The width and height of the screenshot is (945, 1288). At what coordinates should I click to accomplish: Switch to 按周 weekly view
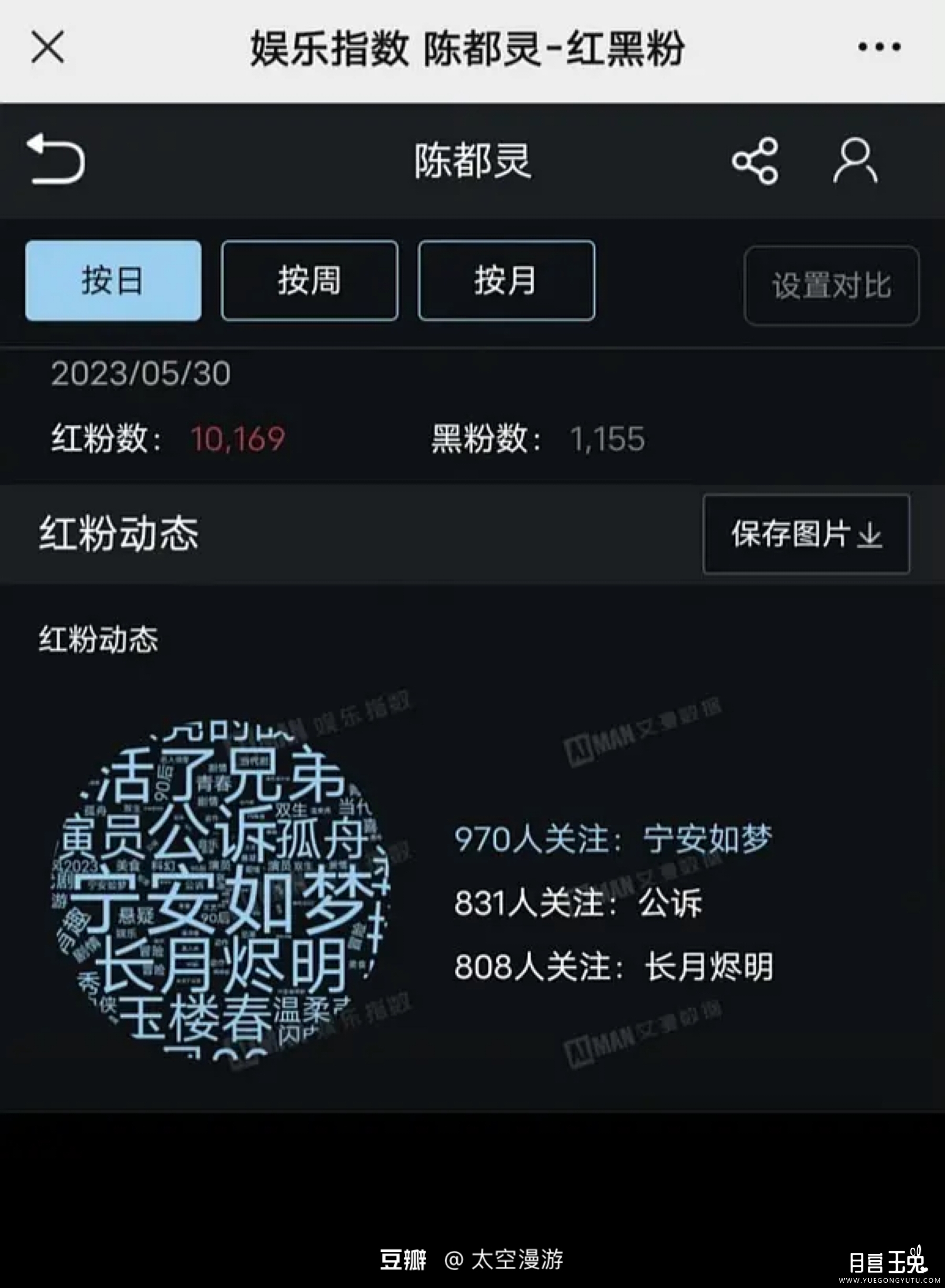coord(309,280)
